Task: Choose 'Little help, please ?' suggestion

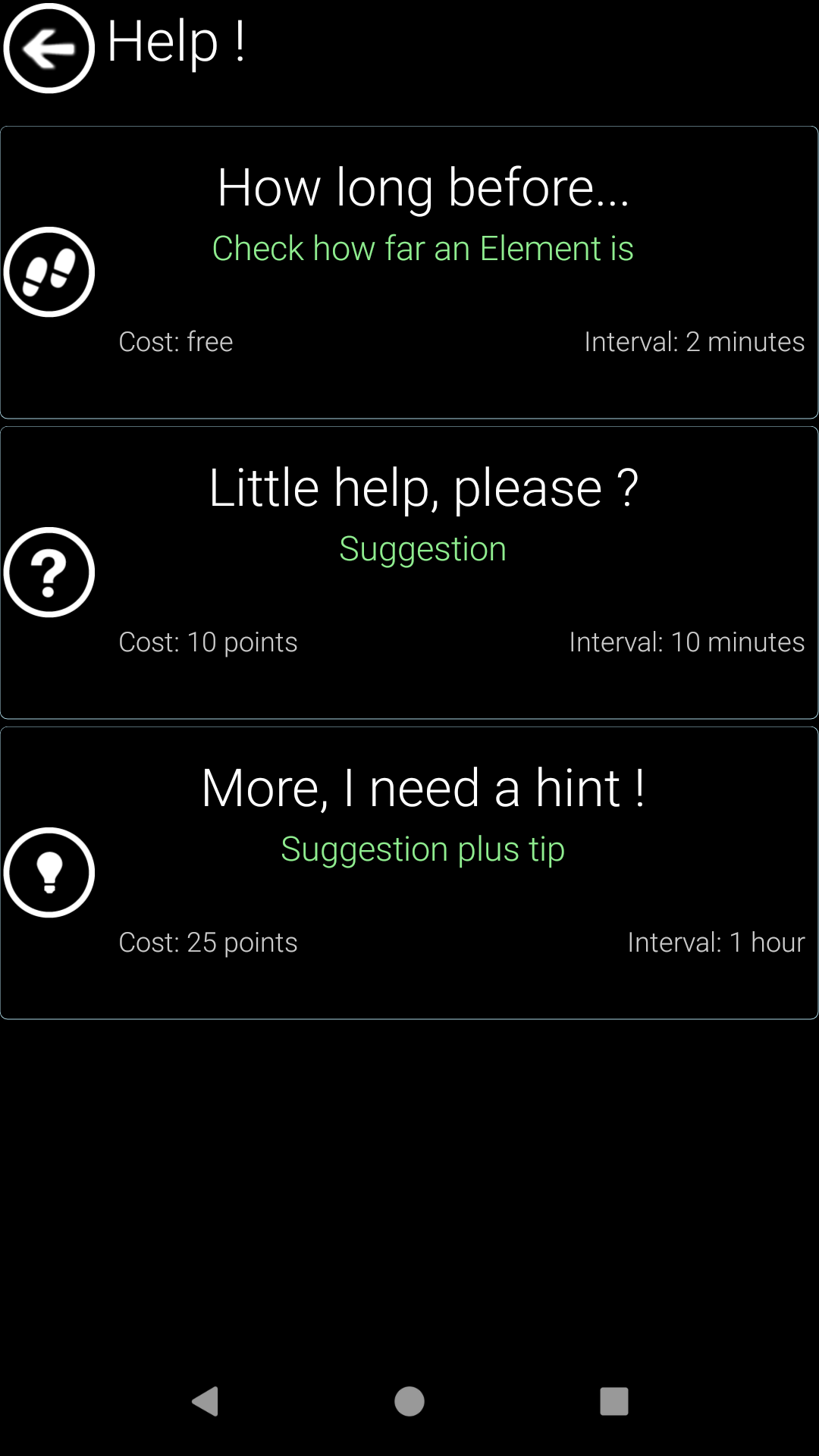Action: click(x=409, y=573)
